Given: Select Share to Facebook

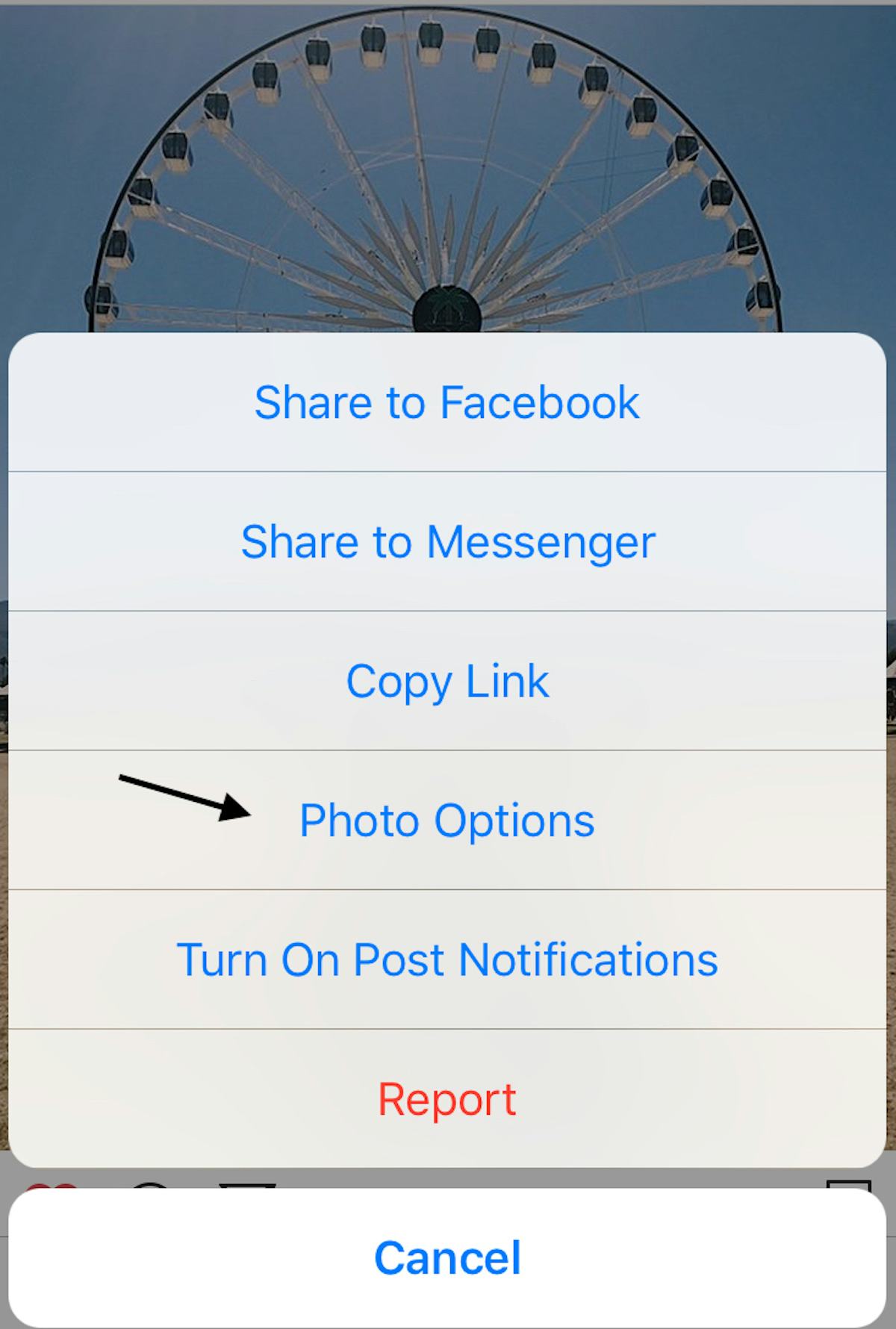Looking at the screenshot, I should [447, 403].
